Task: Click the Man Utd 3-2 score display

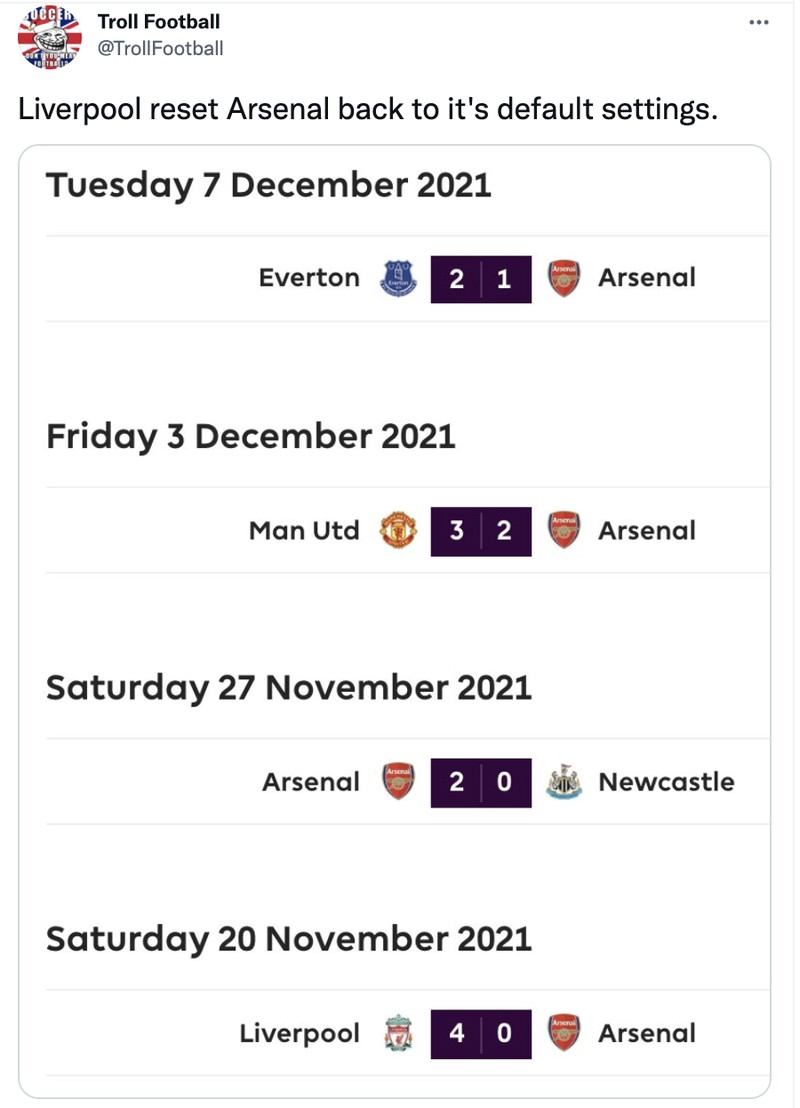Action: pyautogui.click(x=480, y=530)
